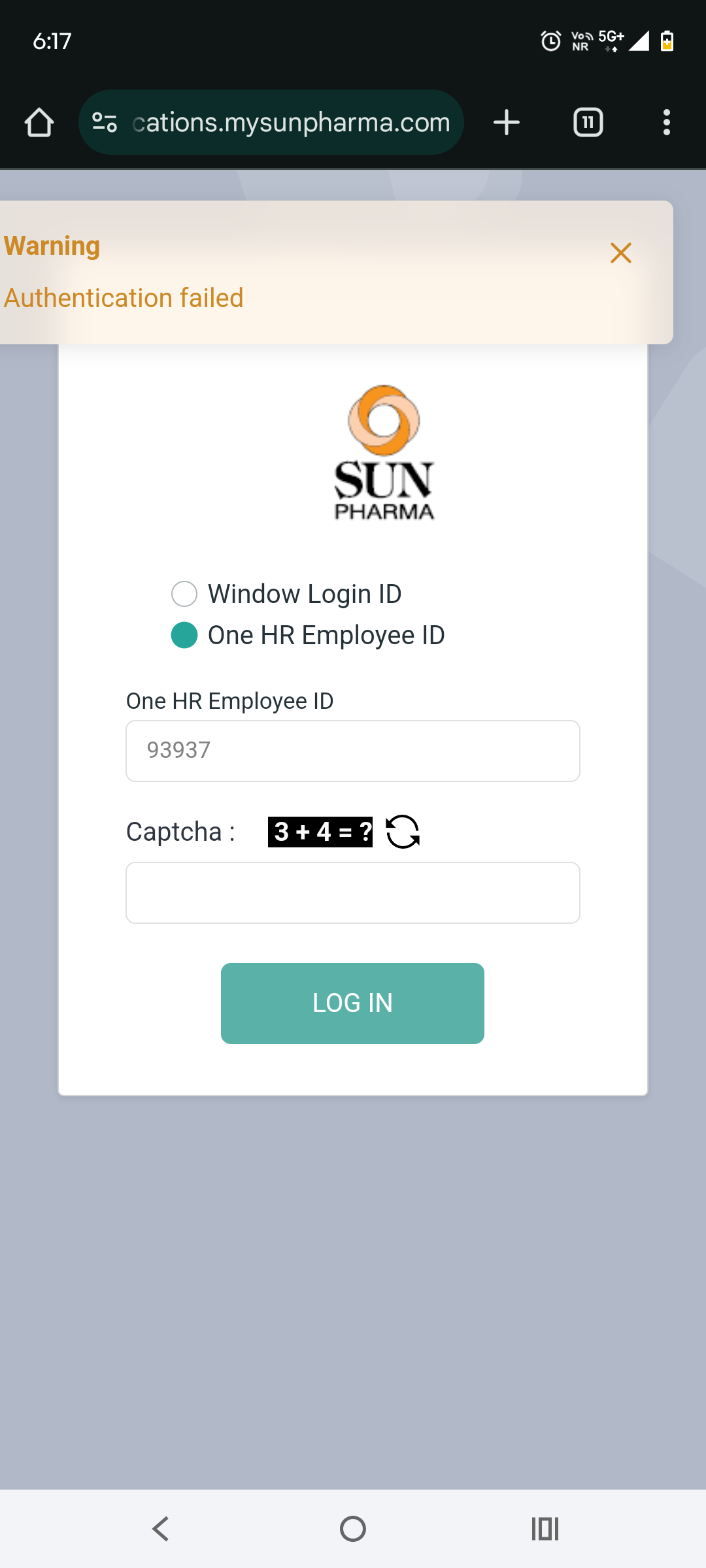Open the tab switcher showing 11 tabs
706x1568 pixels.
pyautogui.click(x=588, y=122)
